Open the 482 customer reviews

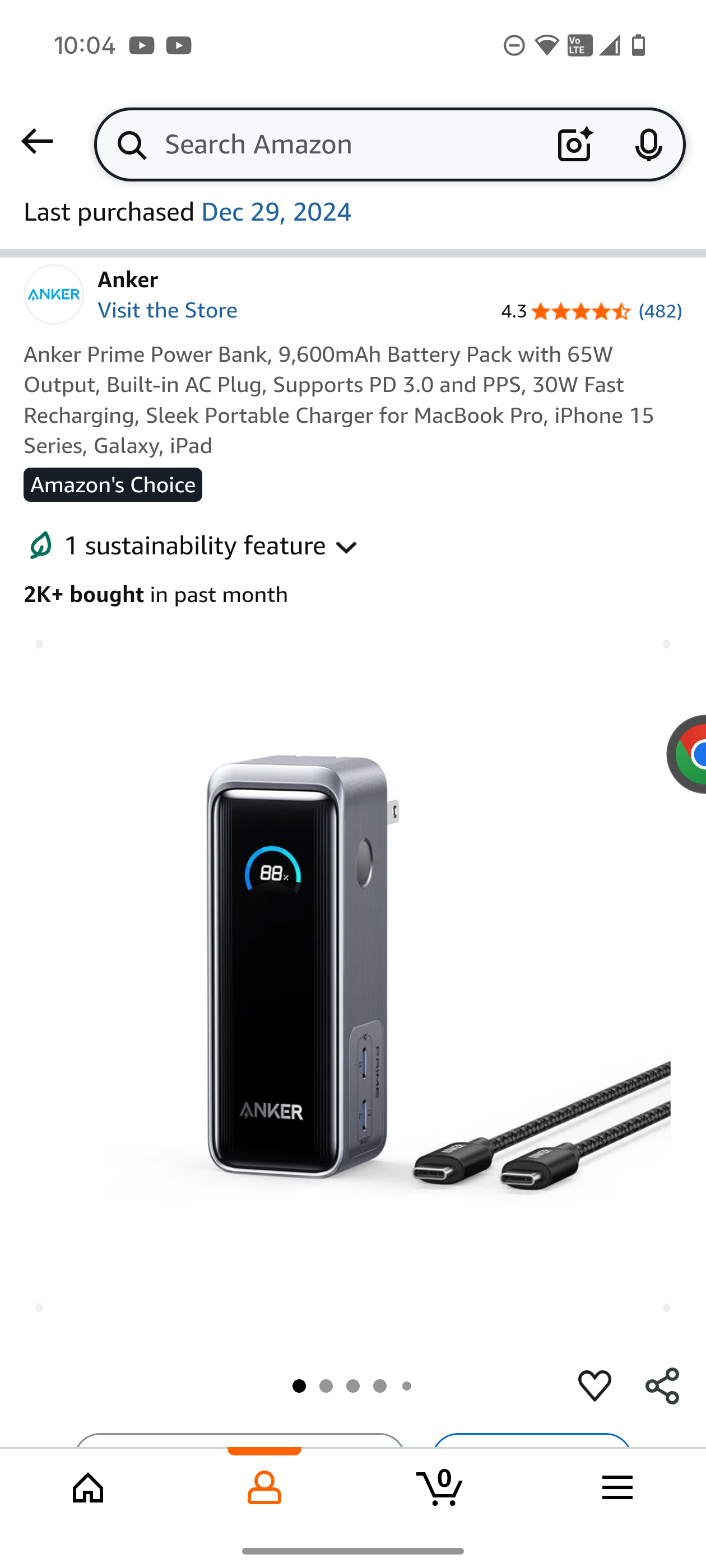click(659, 311)
